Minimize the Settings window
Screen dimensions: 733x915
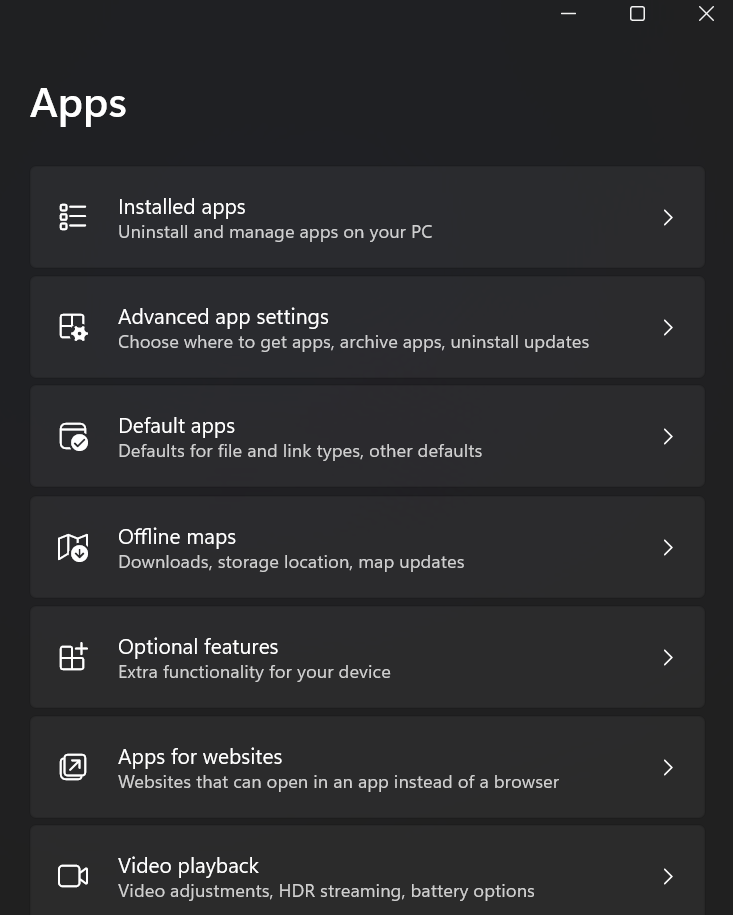568,14
